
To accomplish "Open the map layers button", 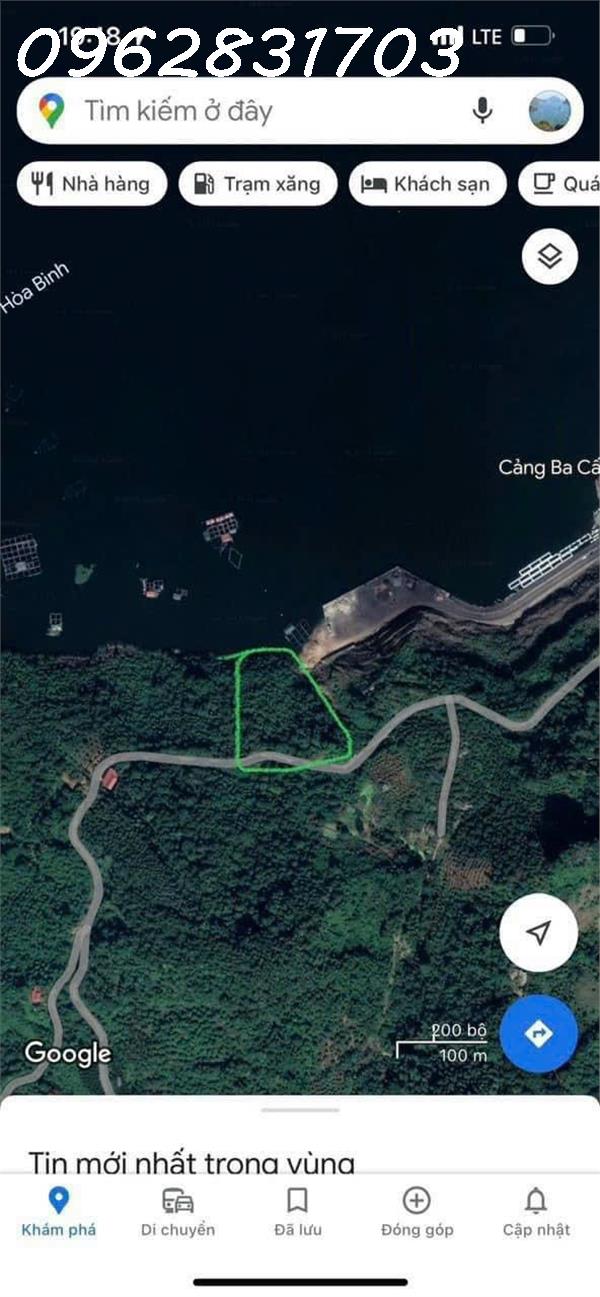I will click(549, 257).
